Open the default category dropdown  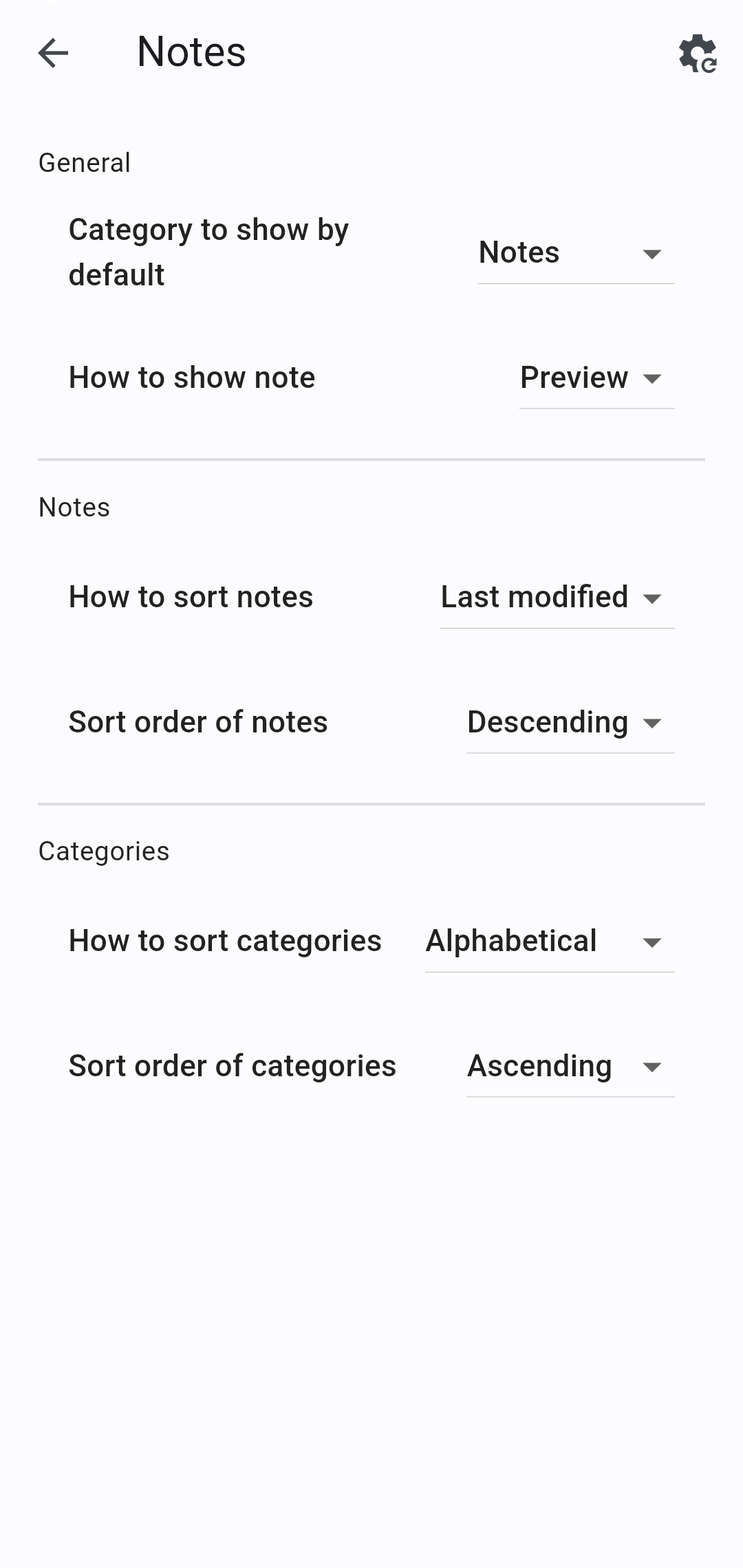click(x=576, y=253)
